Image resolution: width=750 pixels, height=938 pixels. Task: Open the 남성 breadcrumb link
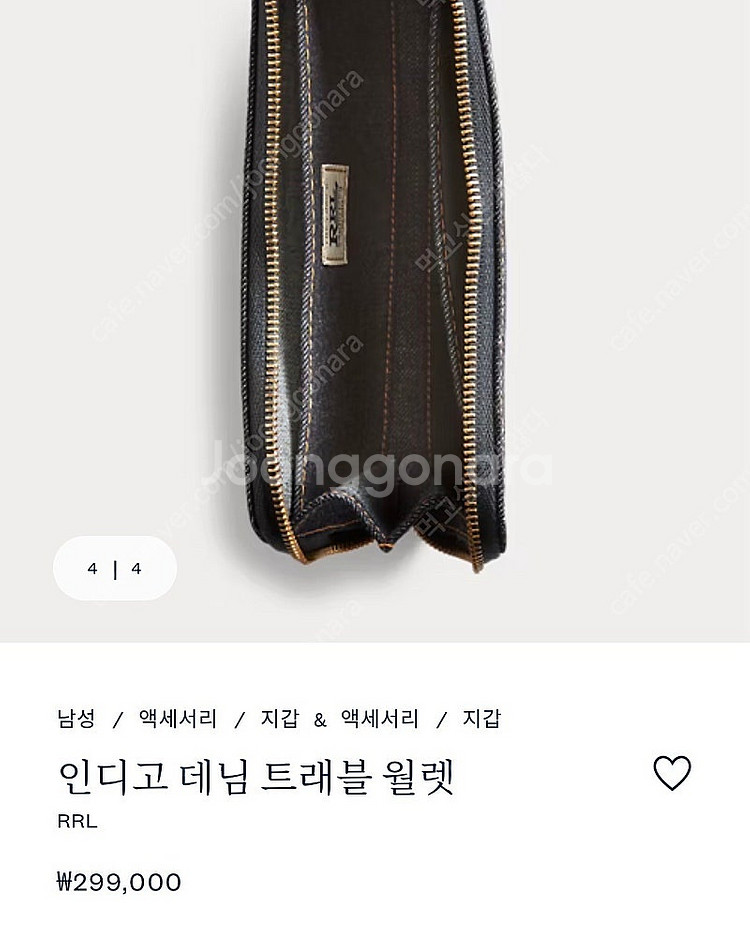tap(76, 718)
